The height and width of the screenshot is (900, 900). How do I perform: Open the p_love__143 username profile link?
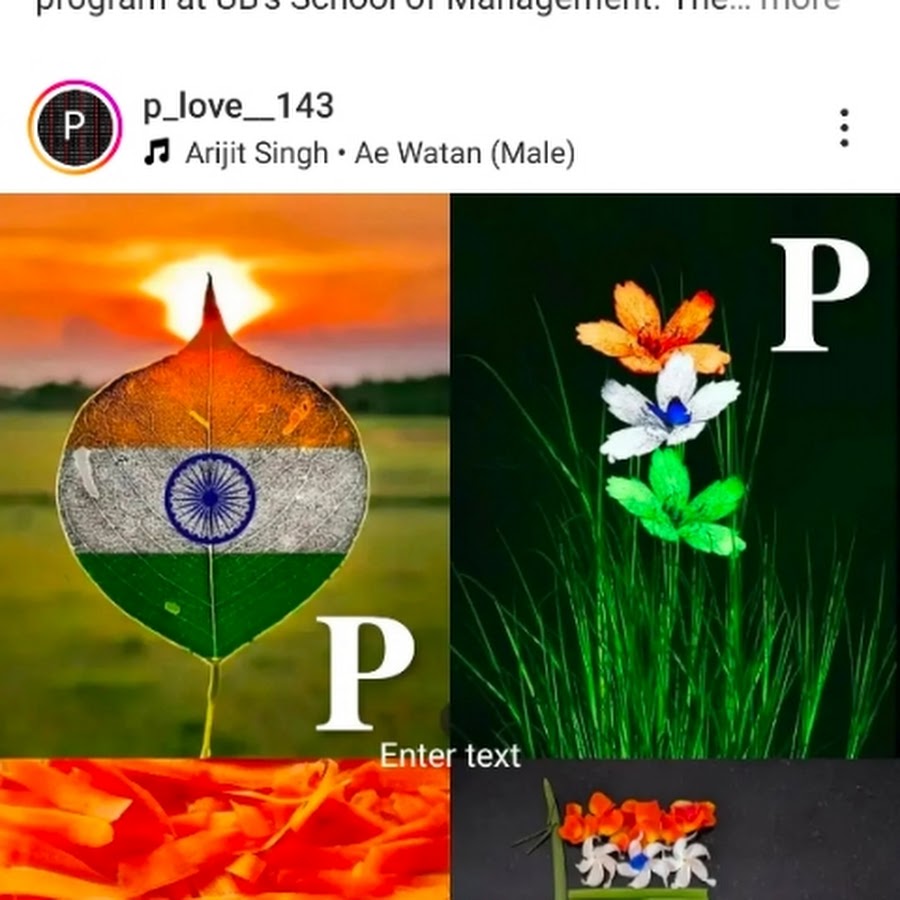[x=238, y=106]
